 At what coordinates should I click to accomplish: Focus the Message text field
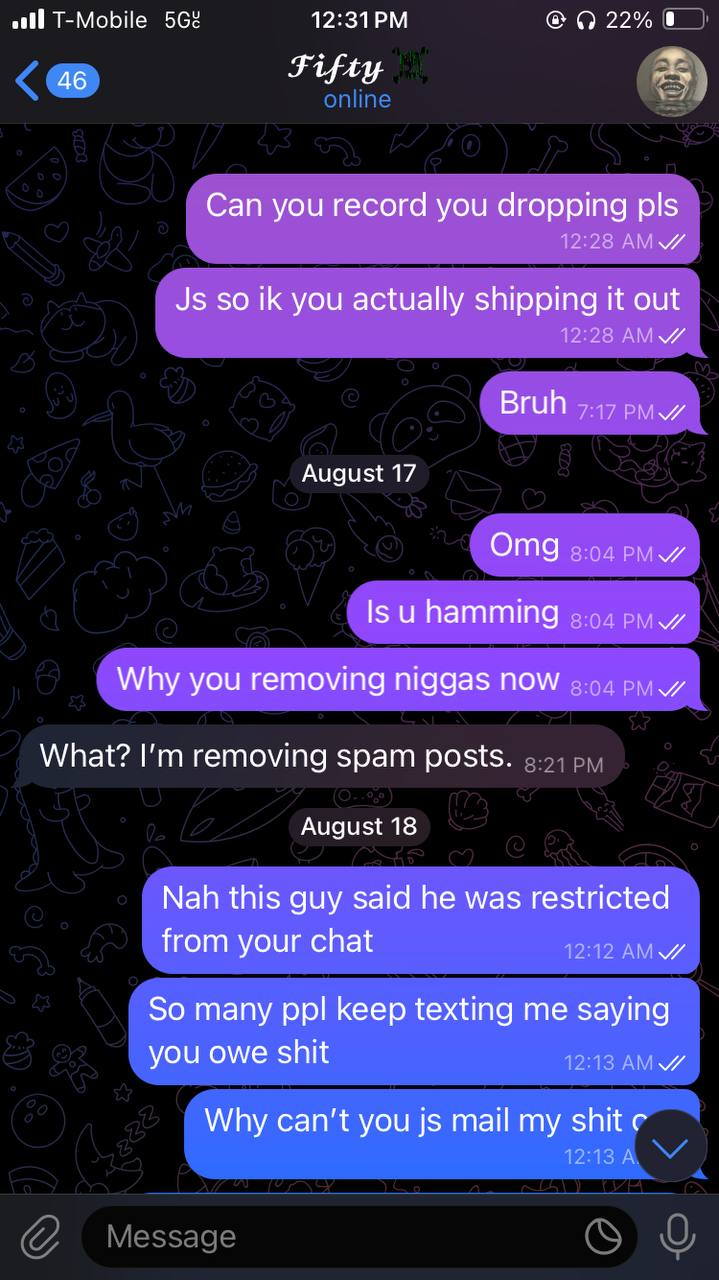[330, 1237]
